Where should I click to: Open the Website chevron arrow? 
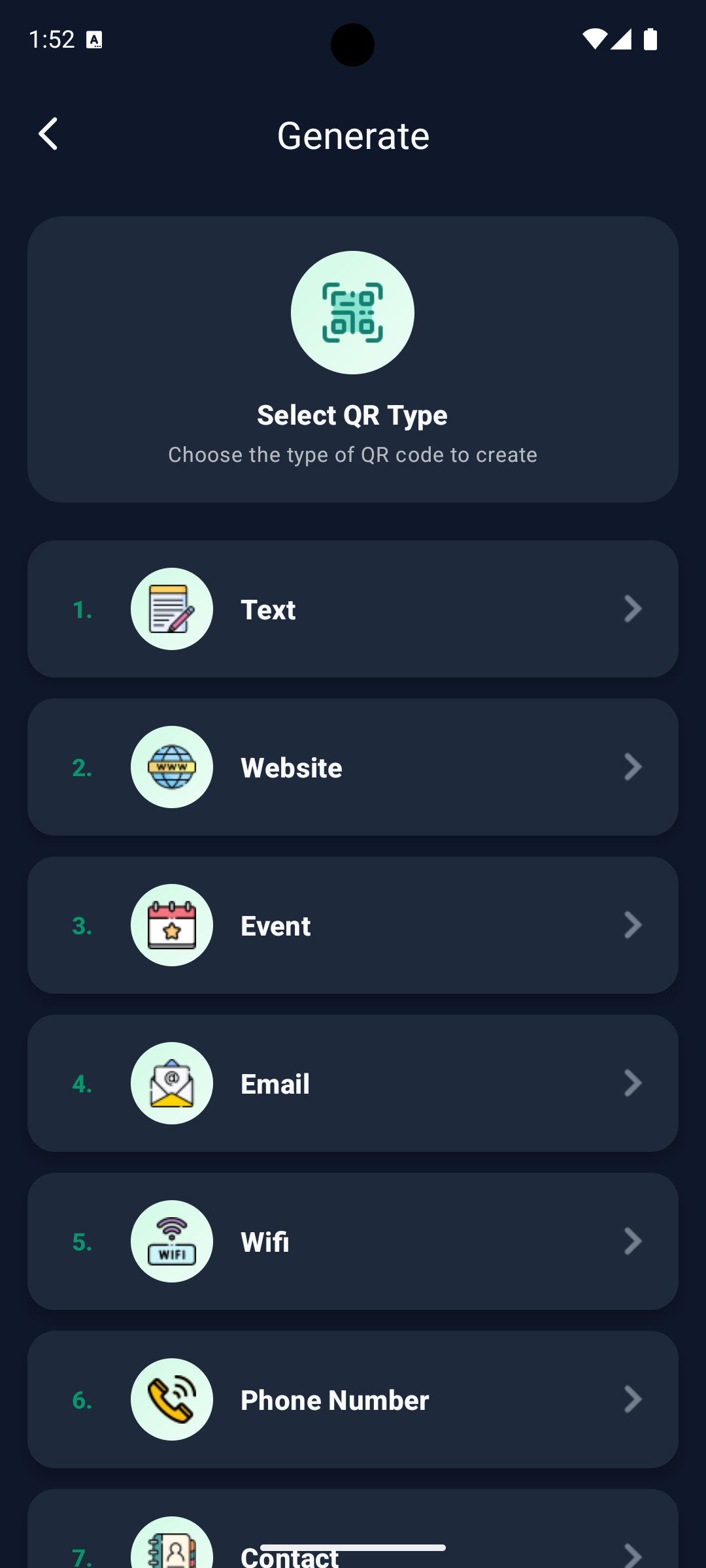[631, 768]
